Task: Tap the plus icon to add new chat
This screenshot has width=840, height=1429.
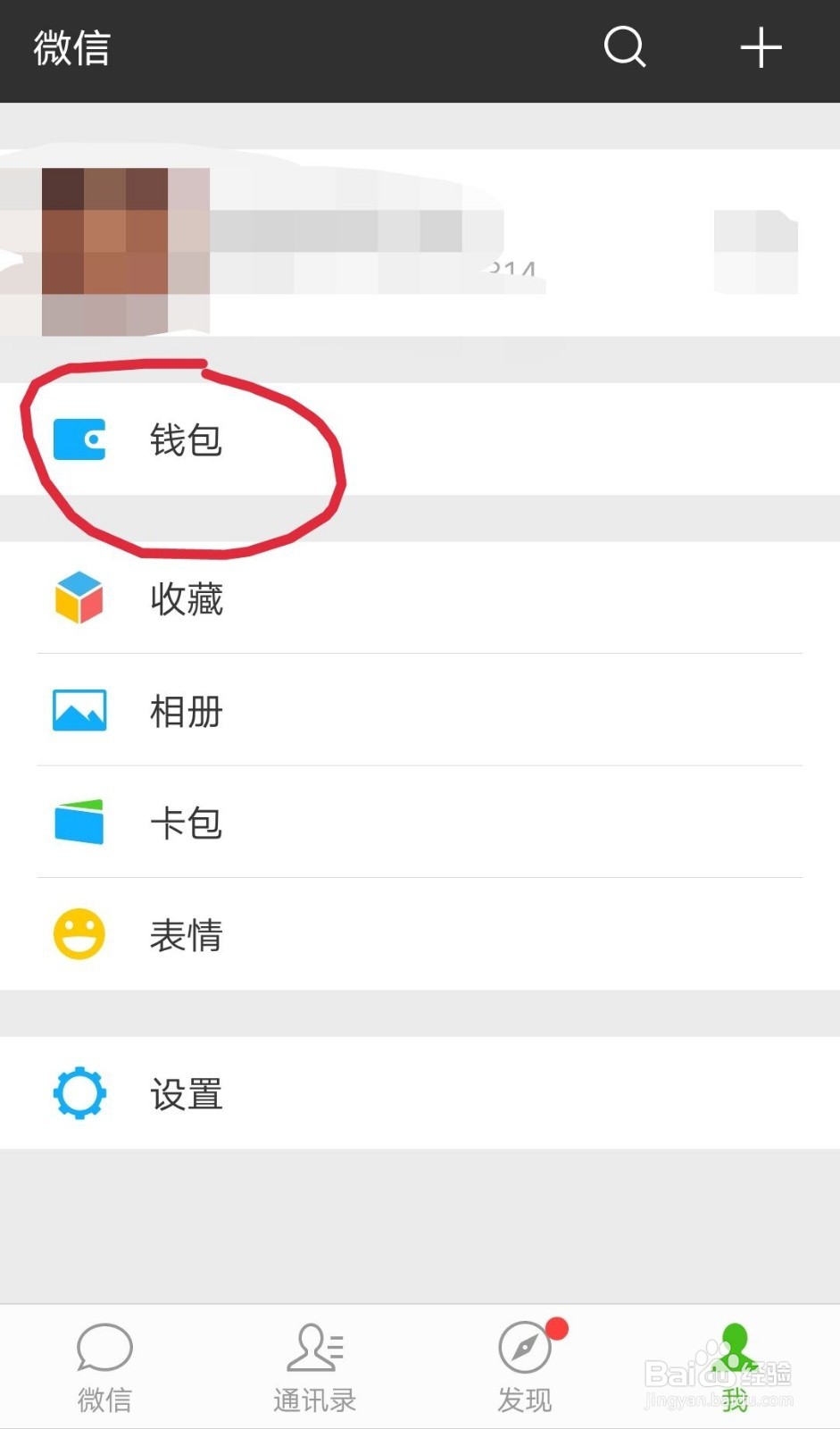Action: coord(761,48)
